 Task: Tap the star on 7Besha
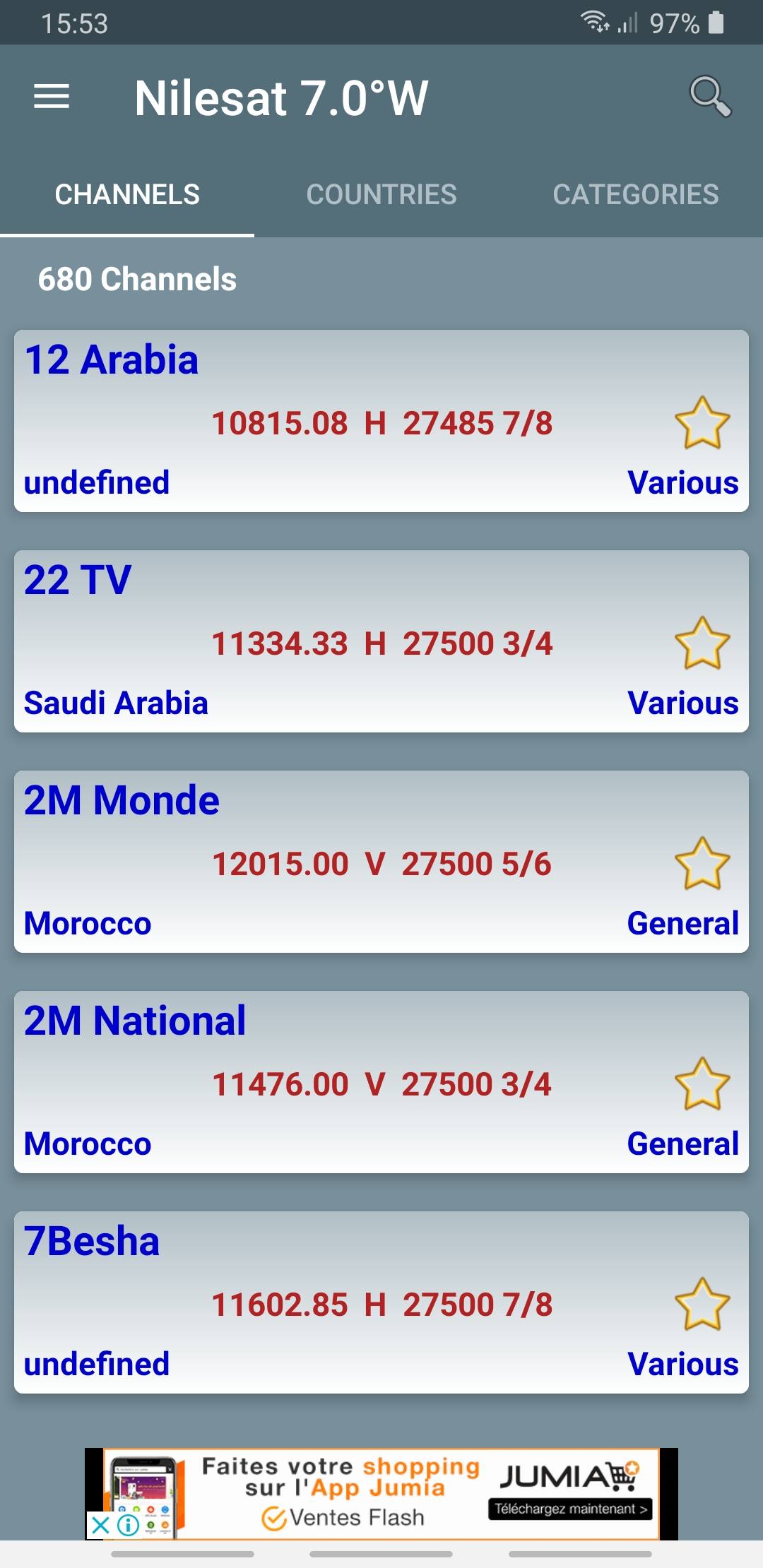point(702,1305)
